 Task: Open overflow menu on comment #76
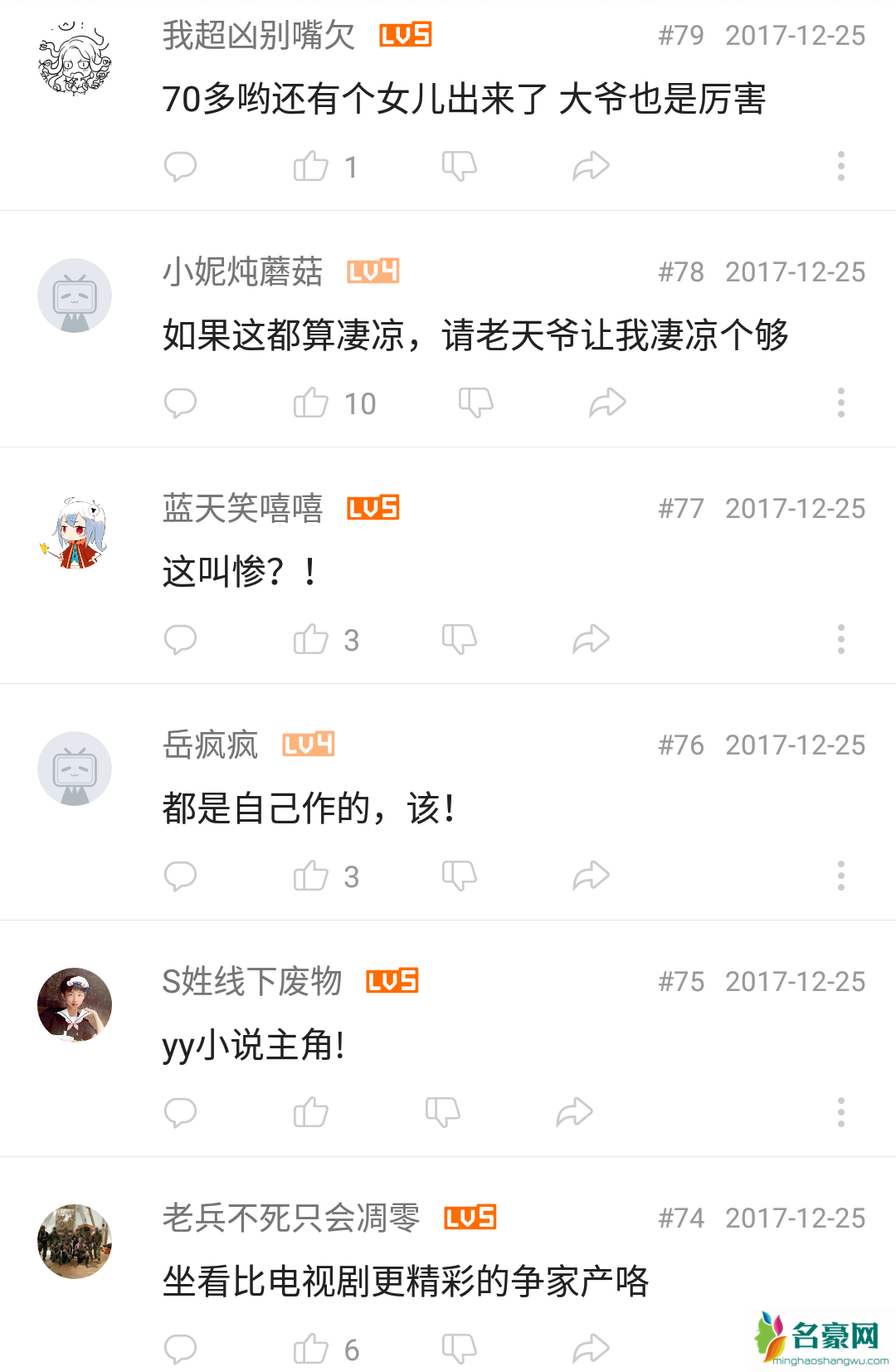click(840, 876)
